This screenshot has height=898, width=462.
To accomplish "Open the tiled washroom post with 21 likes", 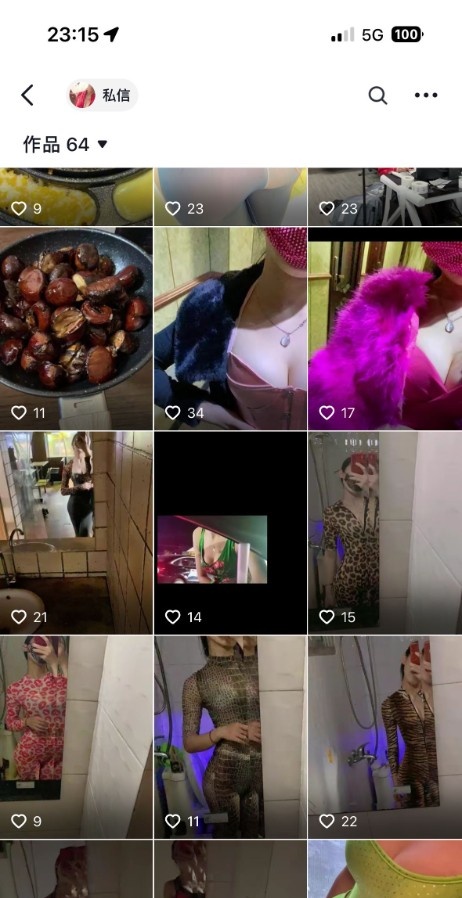I will click(x=76, y=533).
